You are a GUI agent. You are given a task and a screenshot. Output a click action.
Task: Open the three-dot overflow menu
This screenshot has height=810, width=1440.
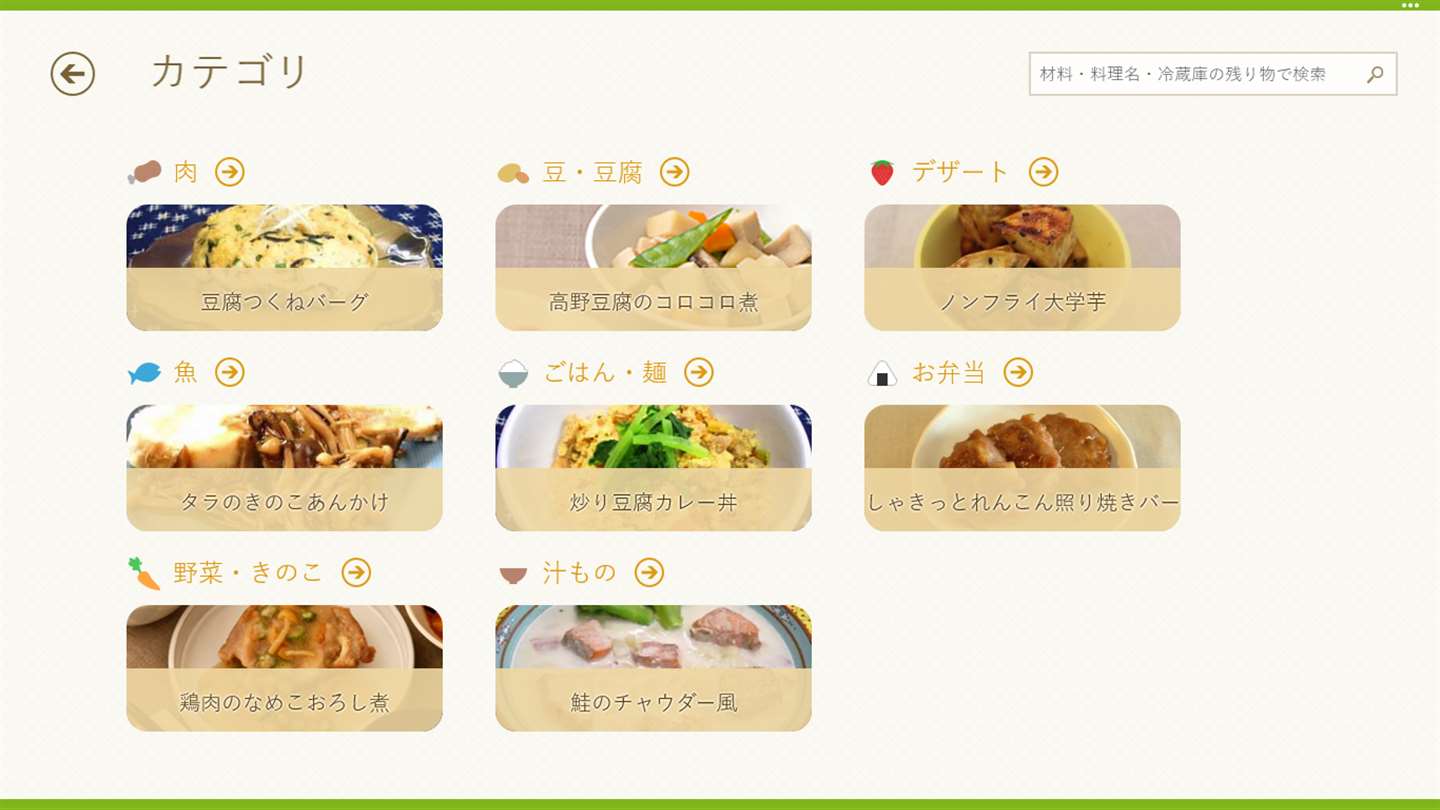(1410, 5)
